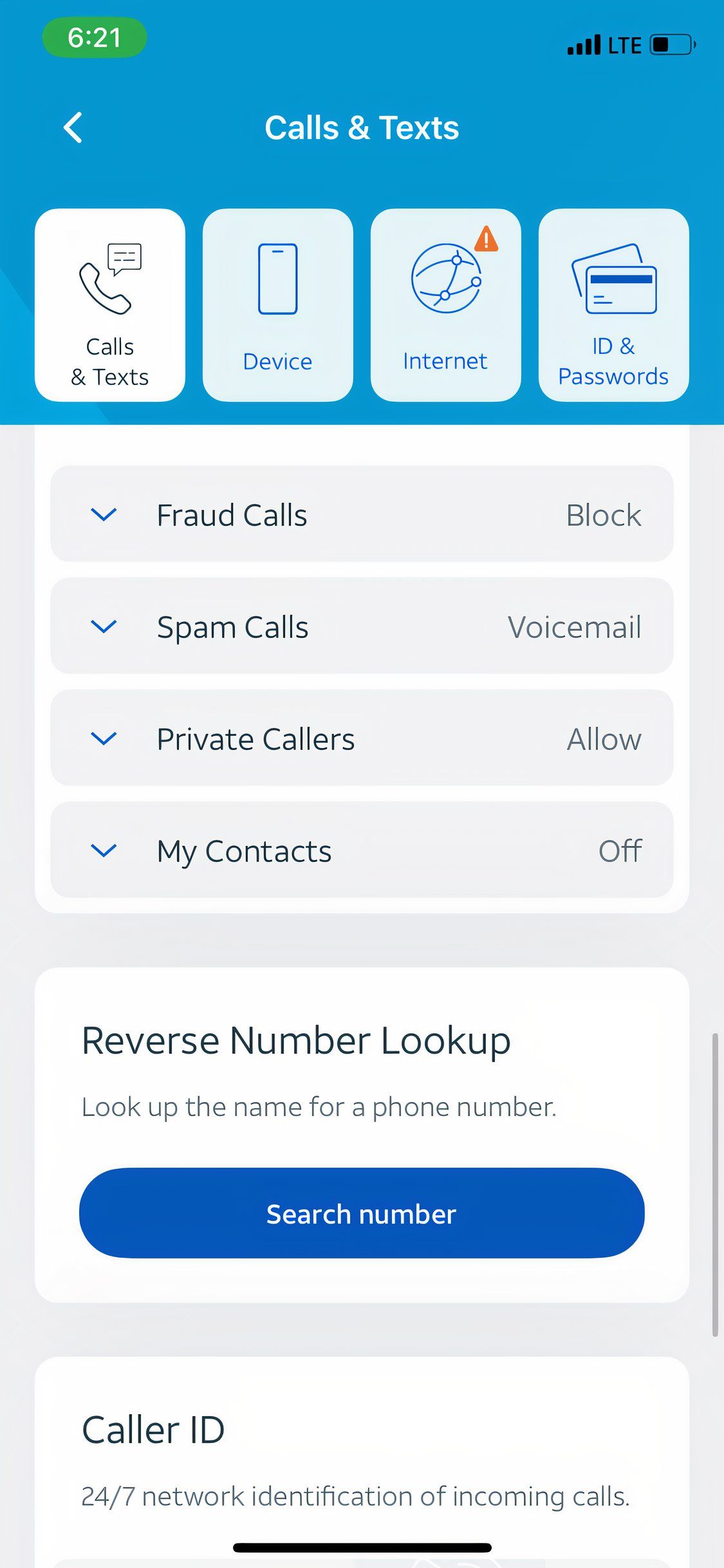Select the Calls & Texts tab

pyautogui.click(x=110, y=305)
